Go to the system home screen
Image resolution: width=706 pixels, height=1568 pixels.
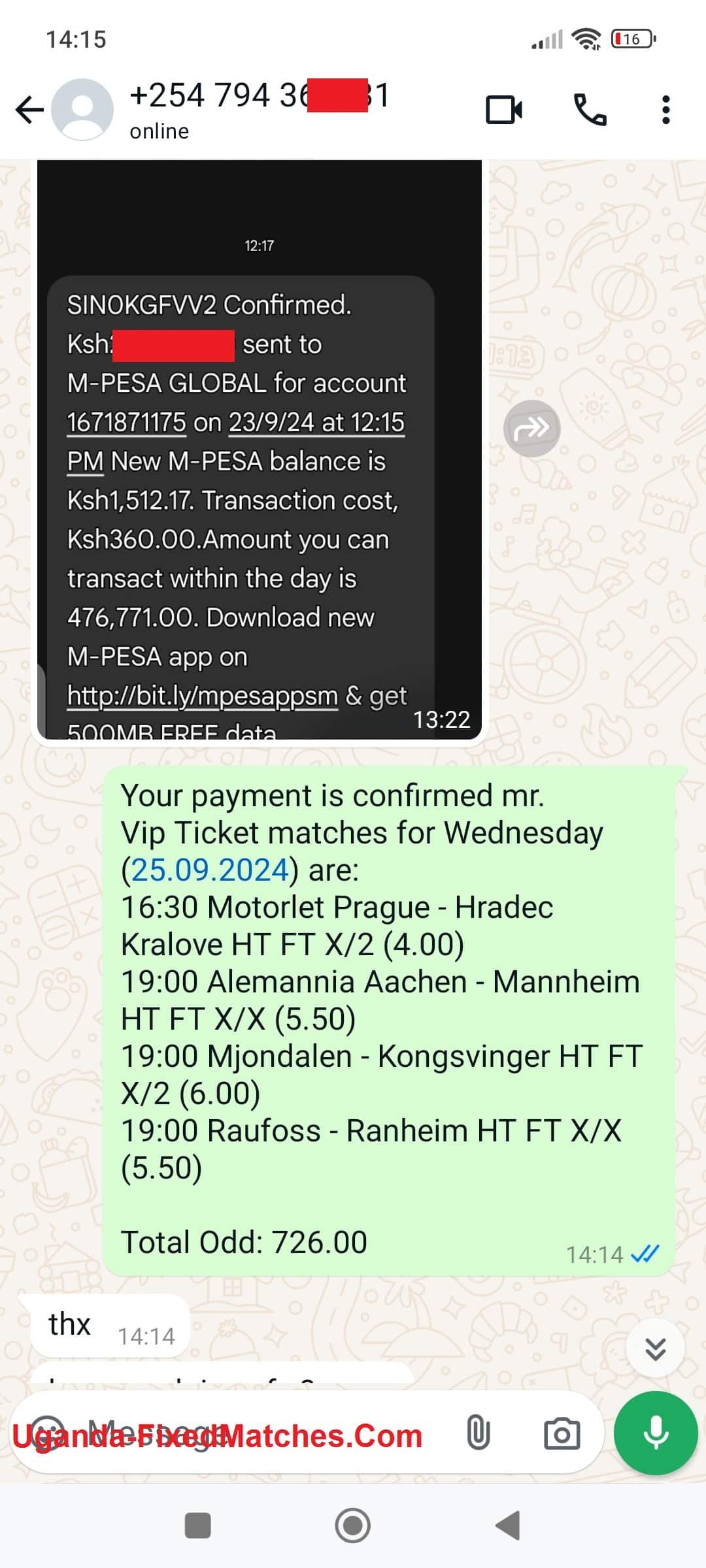tap(352, 1526)
